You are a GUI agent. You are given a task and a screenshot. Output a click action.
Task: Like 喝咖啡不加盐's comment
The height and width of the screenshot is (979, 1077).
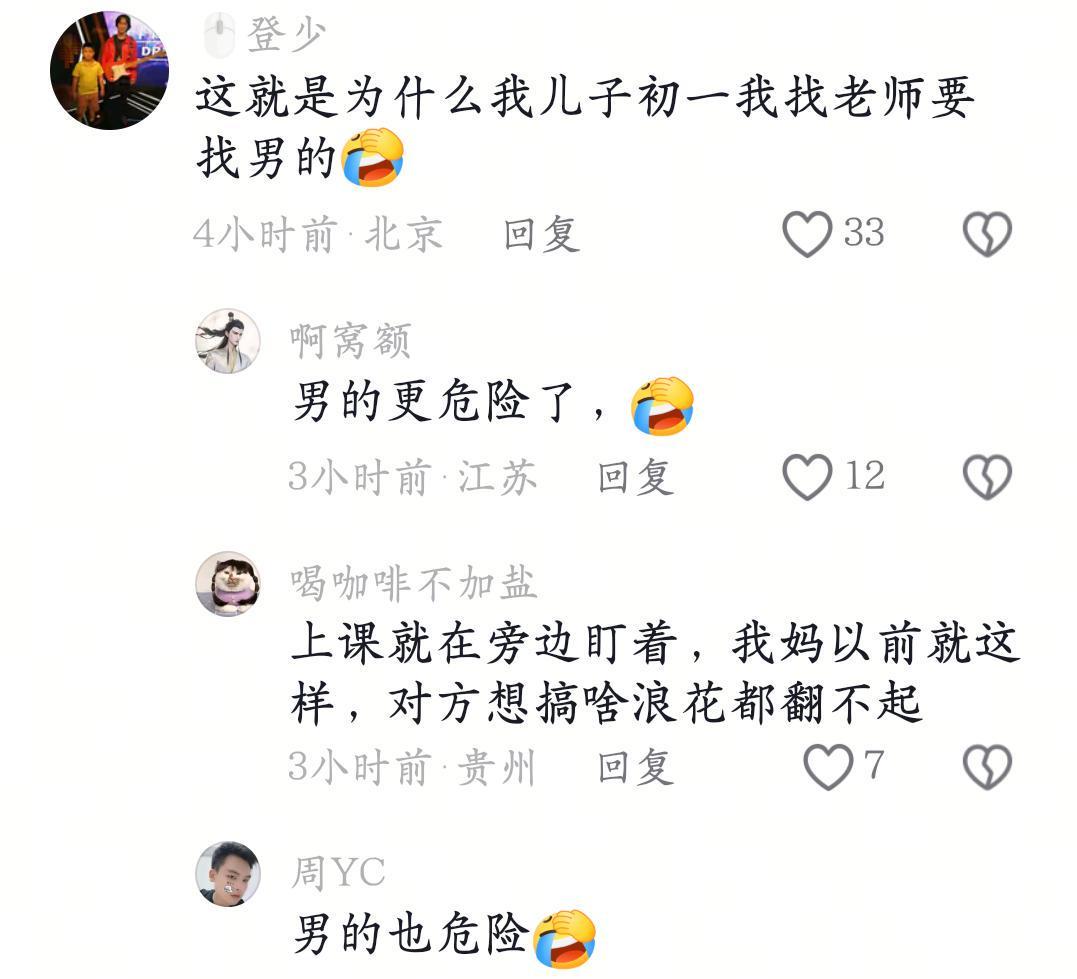(828, 767)
